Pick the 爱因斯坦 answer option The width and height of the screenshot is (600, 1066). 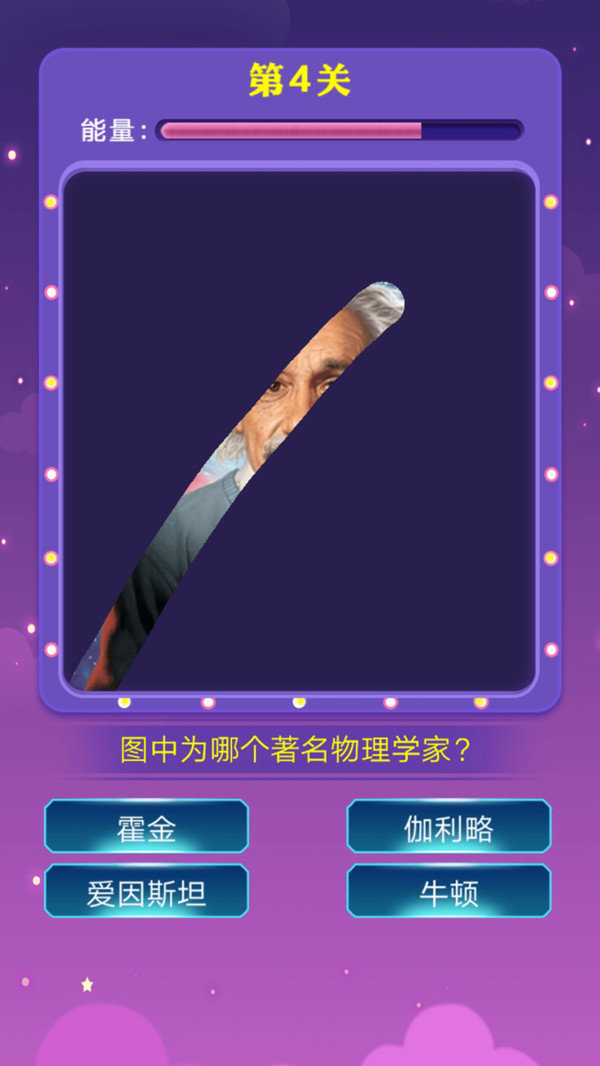[x=146, y=891]
